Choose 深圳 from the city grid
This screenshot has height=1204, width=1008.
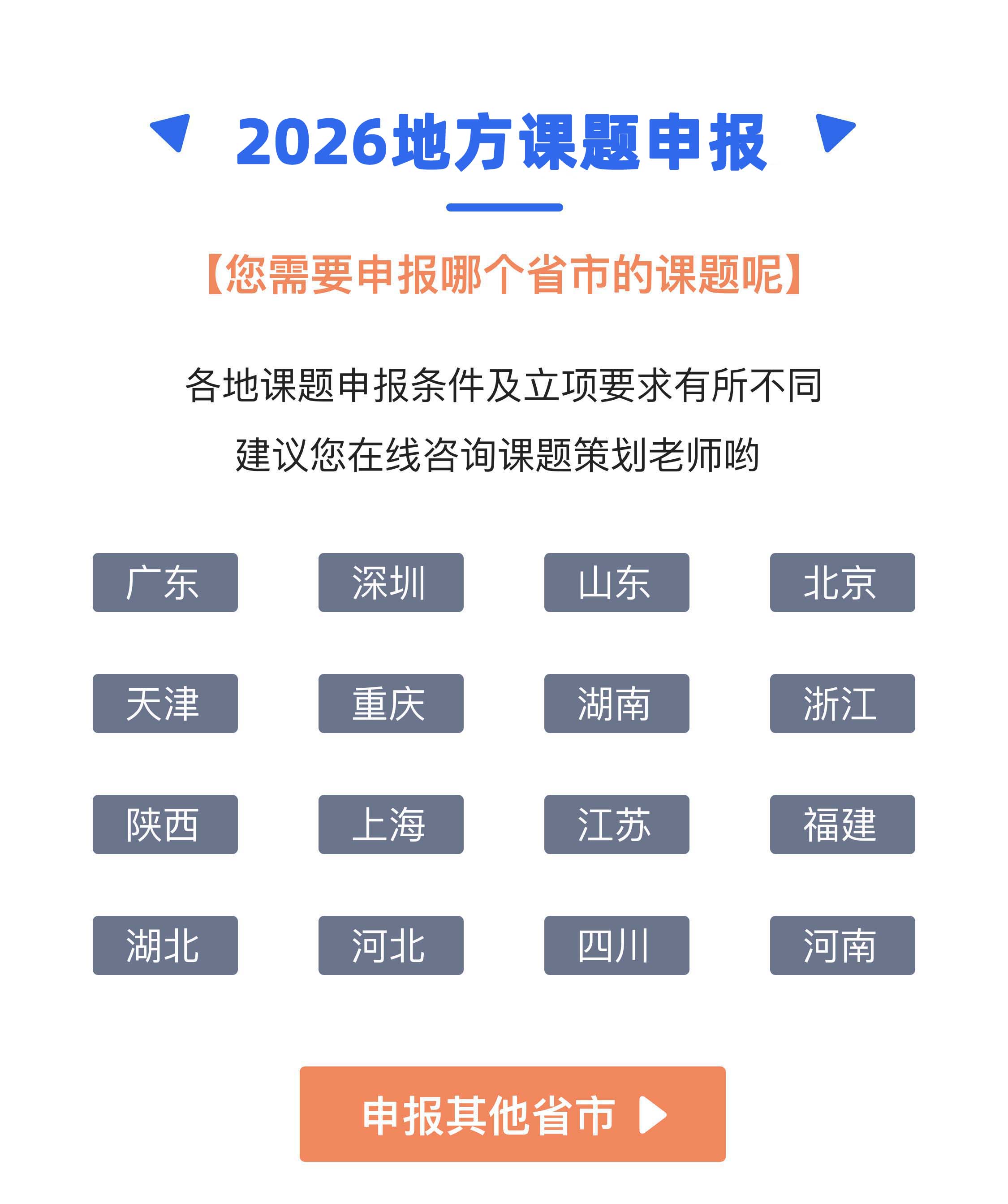[x=391, y=582]
